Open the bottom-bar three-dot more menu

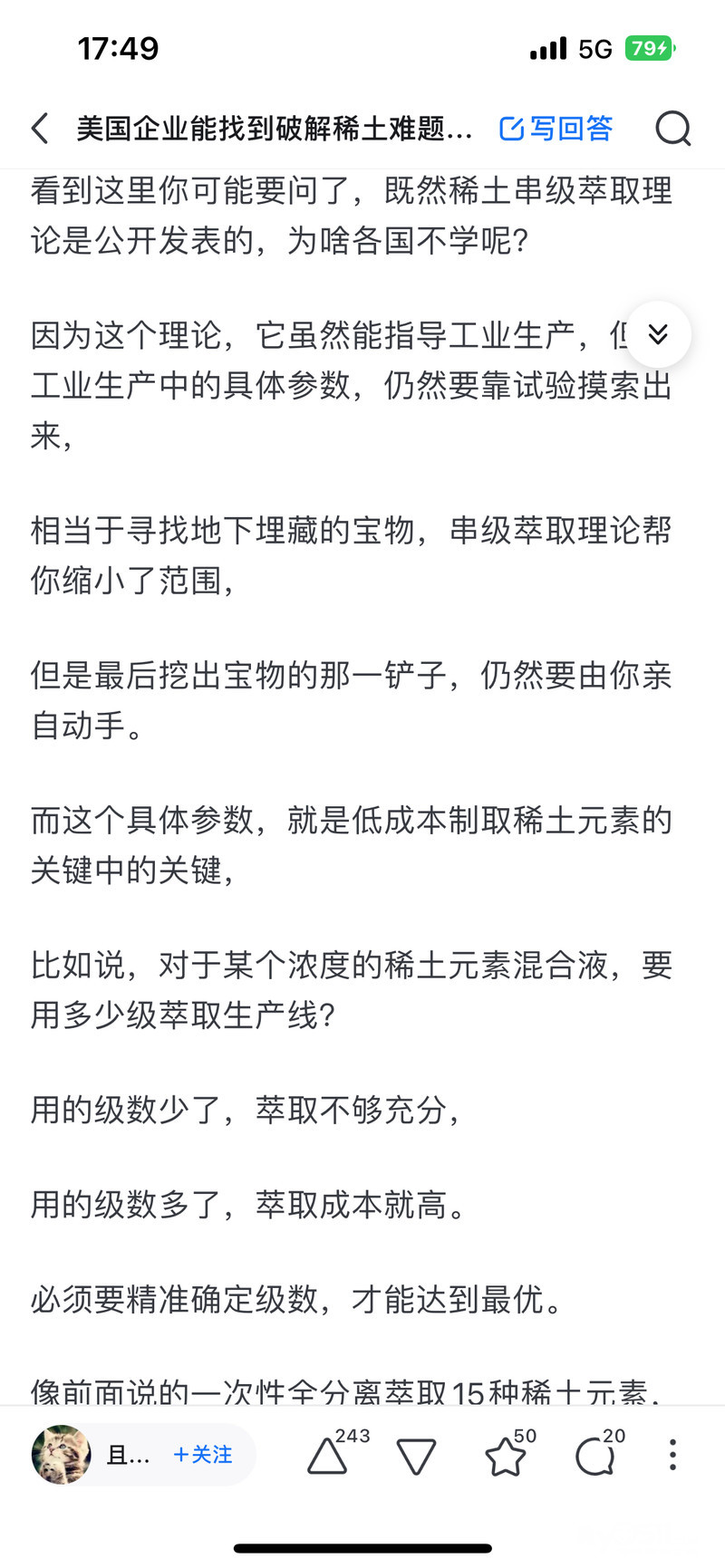point(672,1455)
